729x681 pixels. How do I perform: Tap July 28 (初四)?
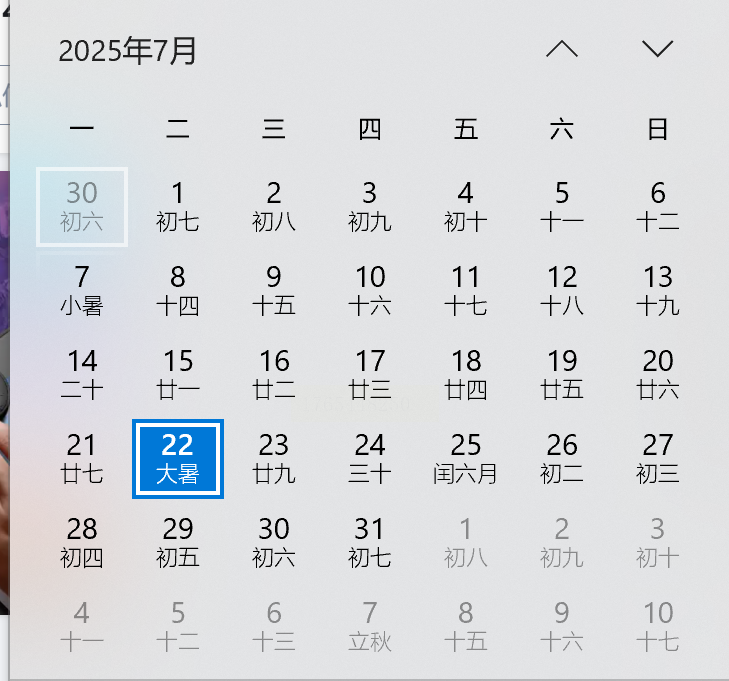[82, 543]
